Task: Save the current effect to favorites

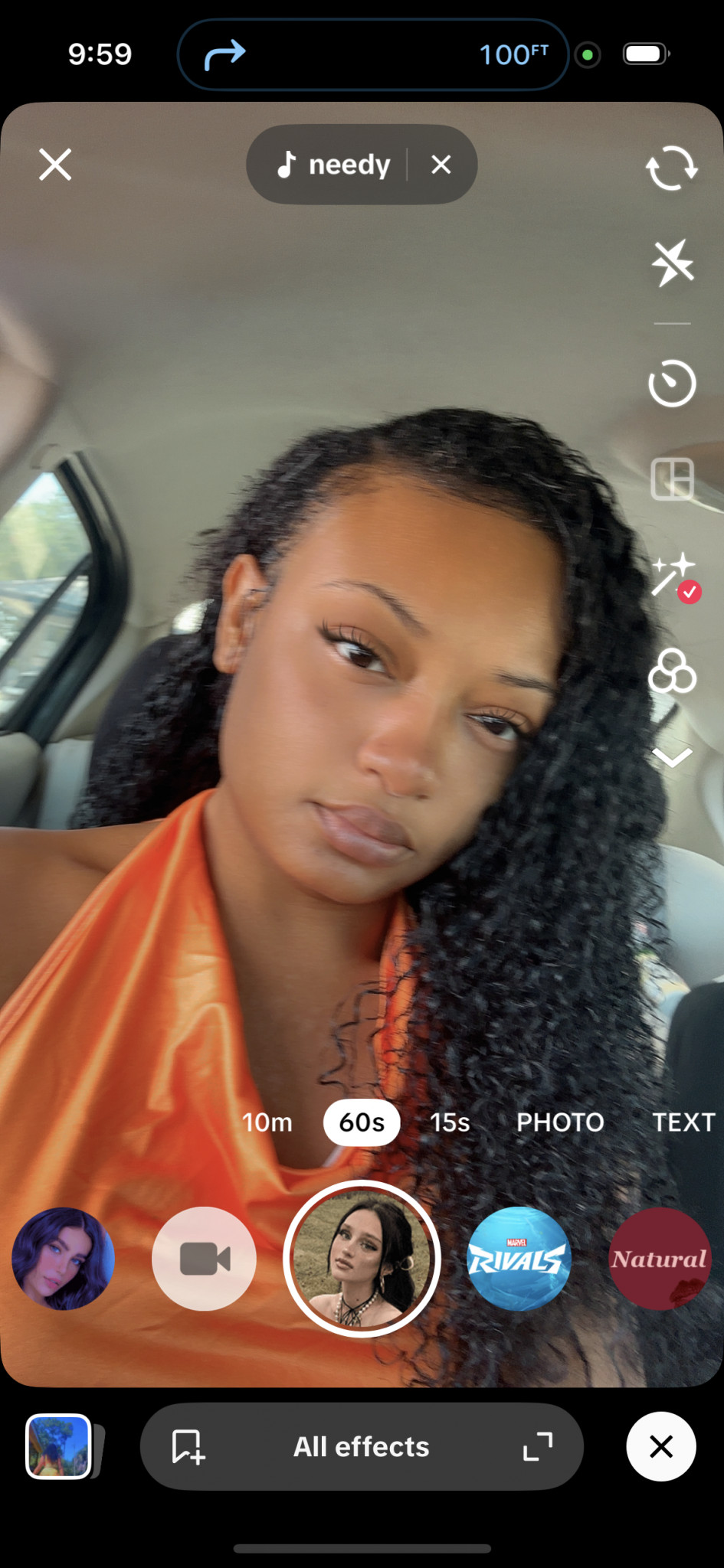Action: (x=188, y=1446)
